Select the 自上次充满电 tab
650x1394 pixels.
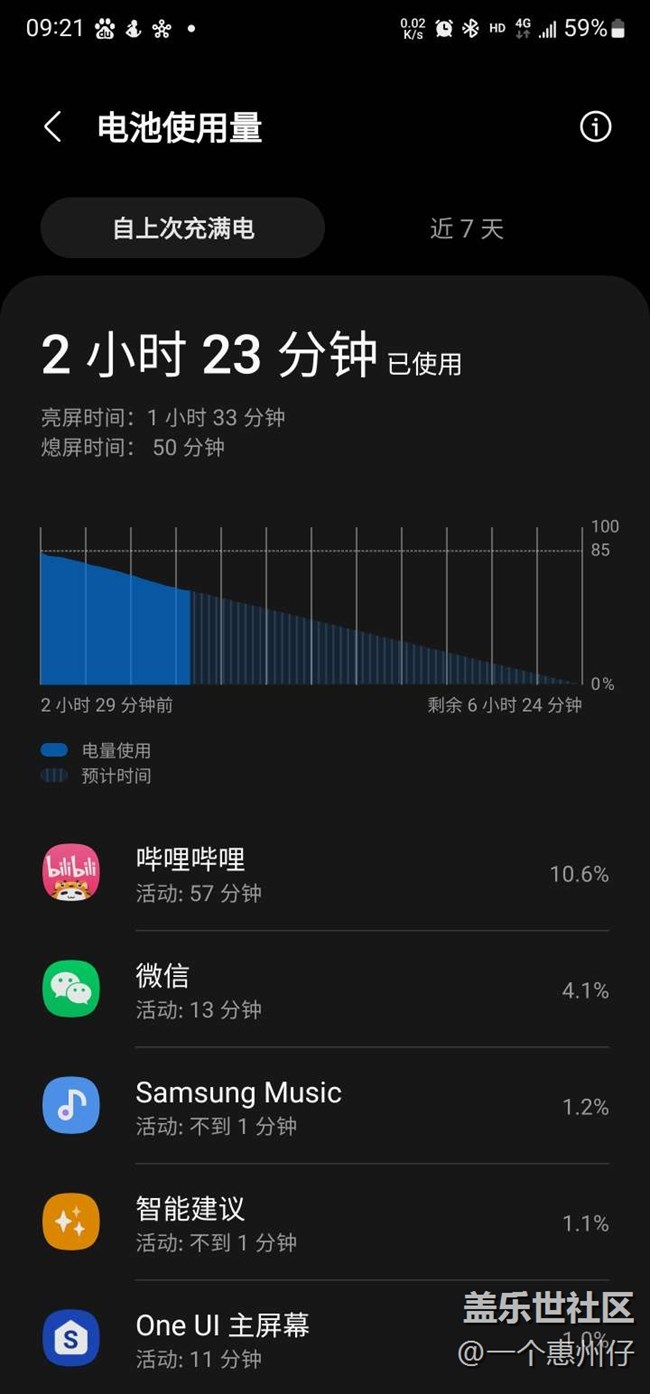coord(183,228)
